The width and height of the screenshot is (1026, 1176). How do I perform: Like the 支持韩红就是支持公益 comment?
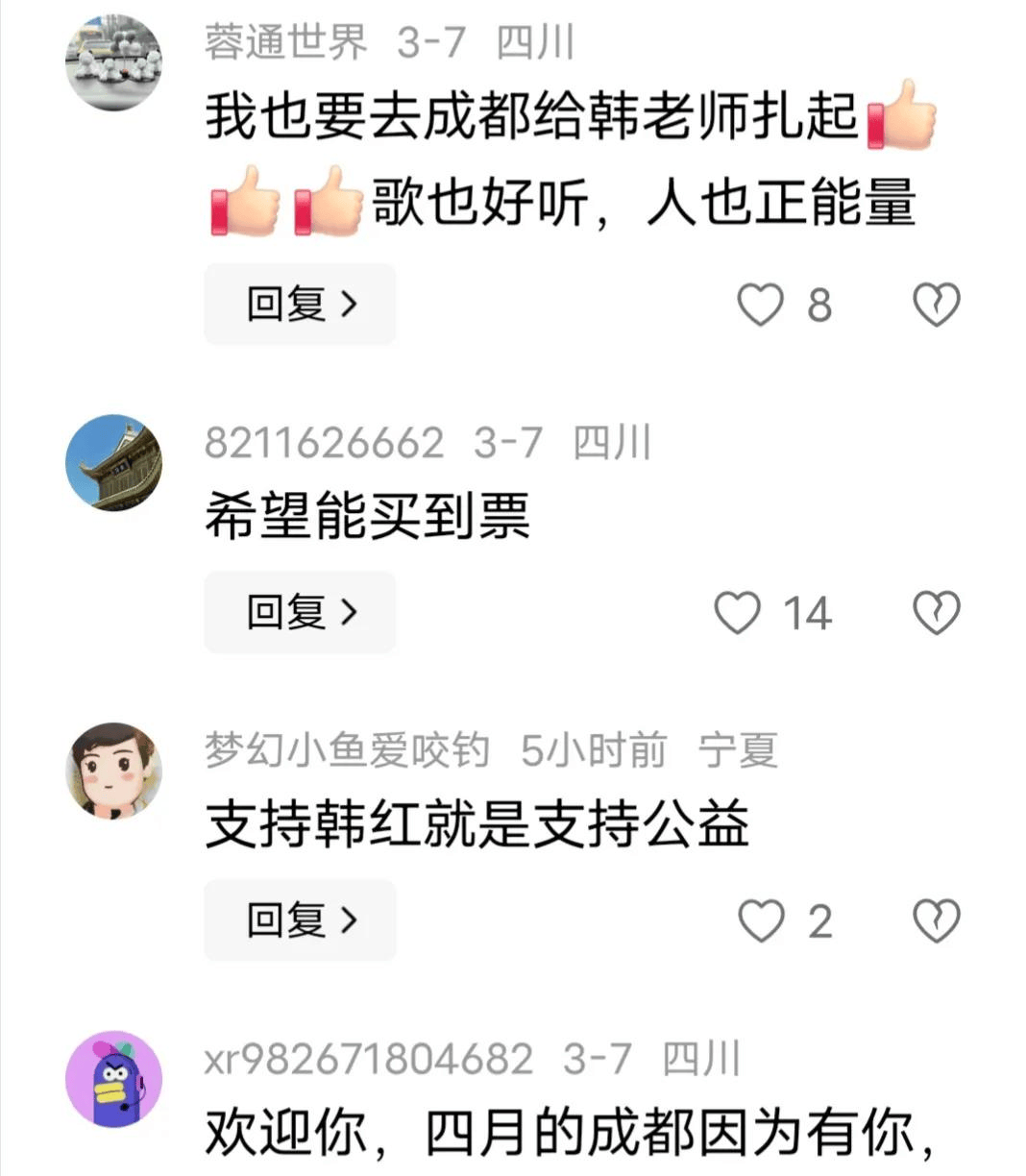coord(761,920)
